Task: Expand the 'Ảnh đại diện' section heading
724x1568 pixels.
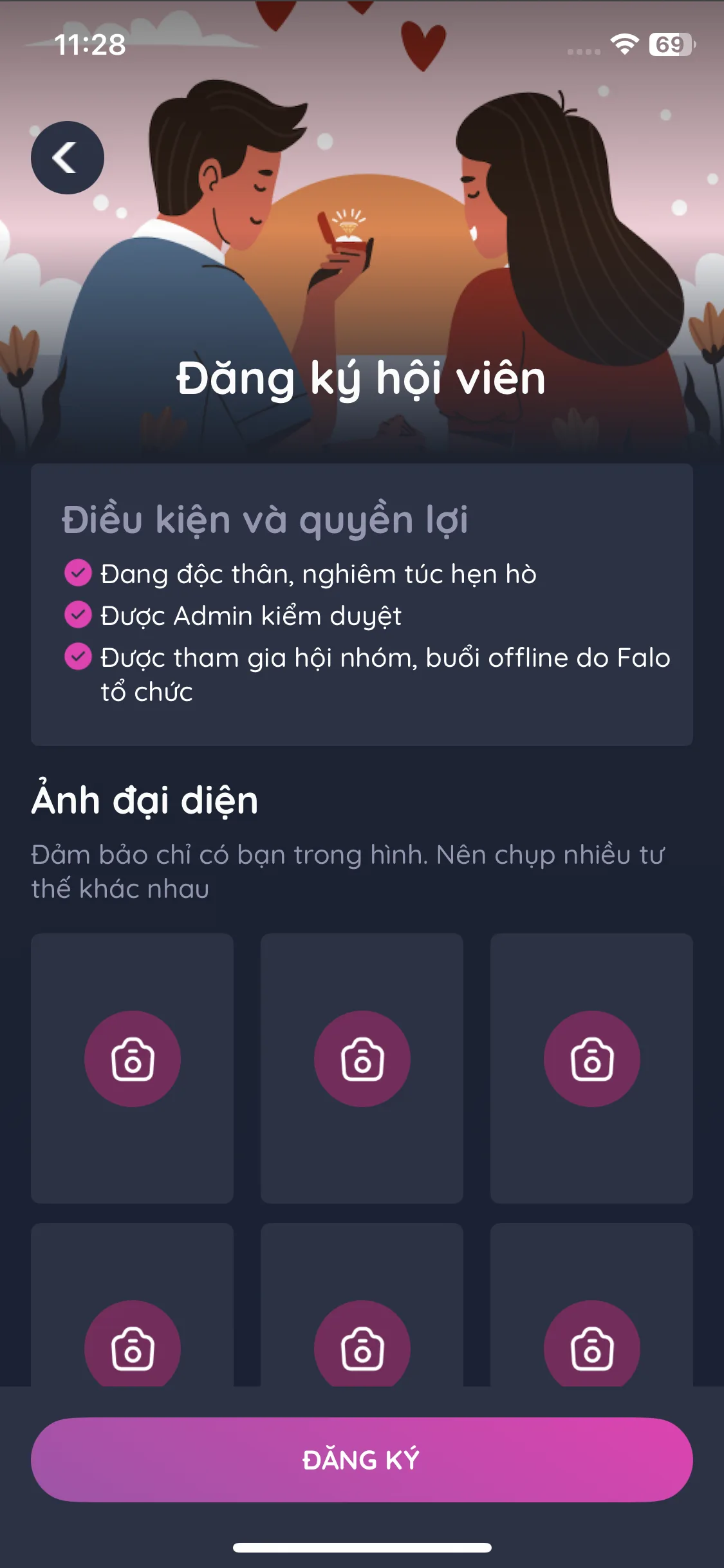Action: pos(145,801)
